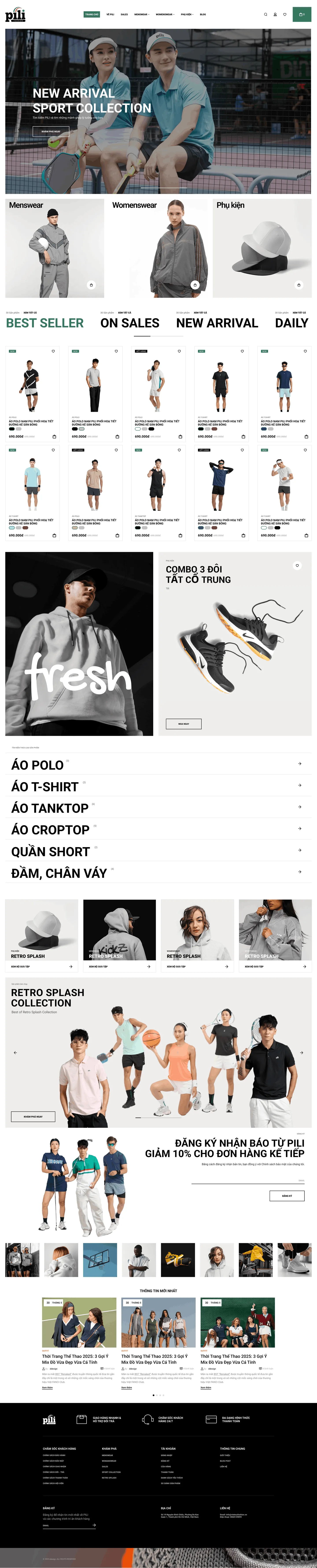The height and width of the screenshot is (1568, 317).
Task: Switch to the New Arrival tab
Action: 217,323
